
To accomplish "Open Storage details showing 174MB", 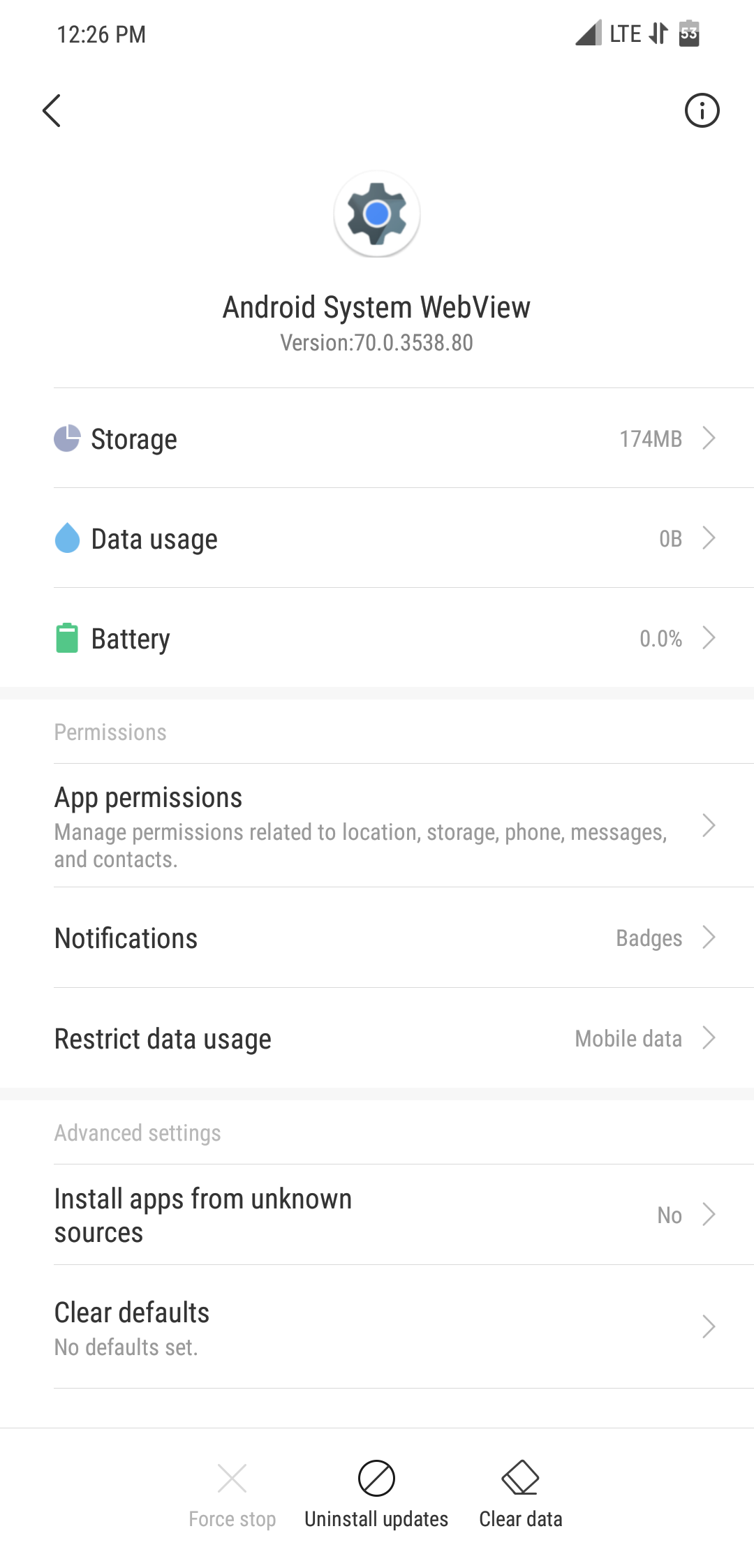I will (x=377, y=438).
